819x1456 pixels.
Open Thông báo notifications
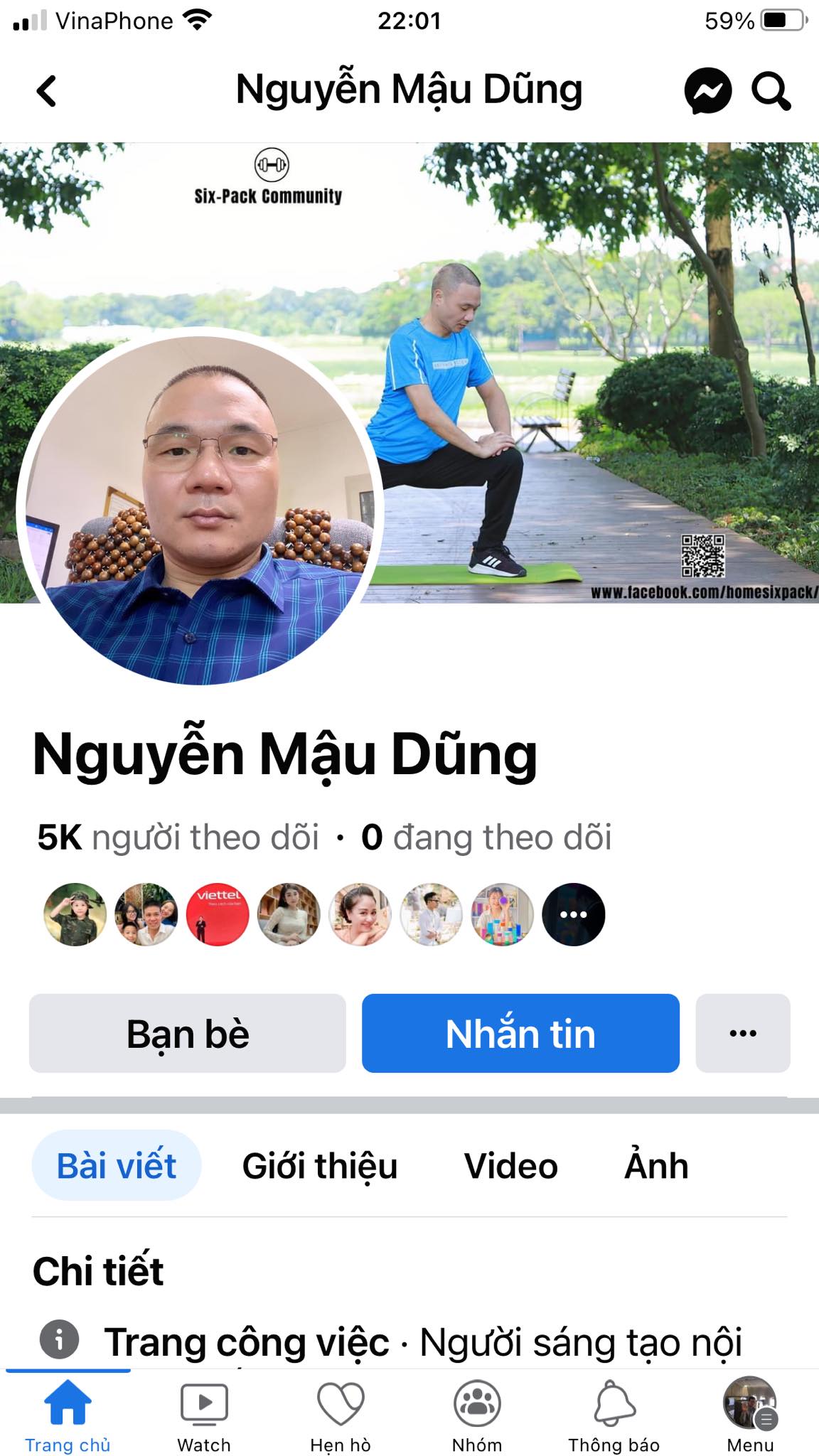point(614,1415)
